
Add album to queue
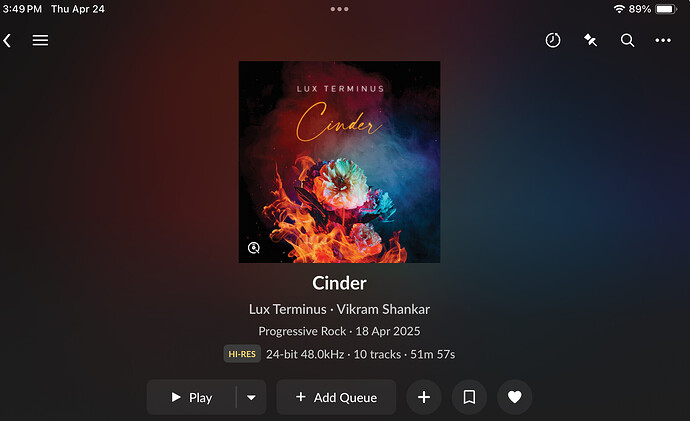pyautogui.click(x=336, y=397)
